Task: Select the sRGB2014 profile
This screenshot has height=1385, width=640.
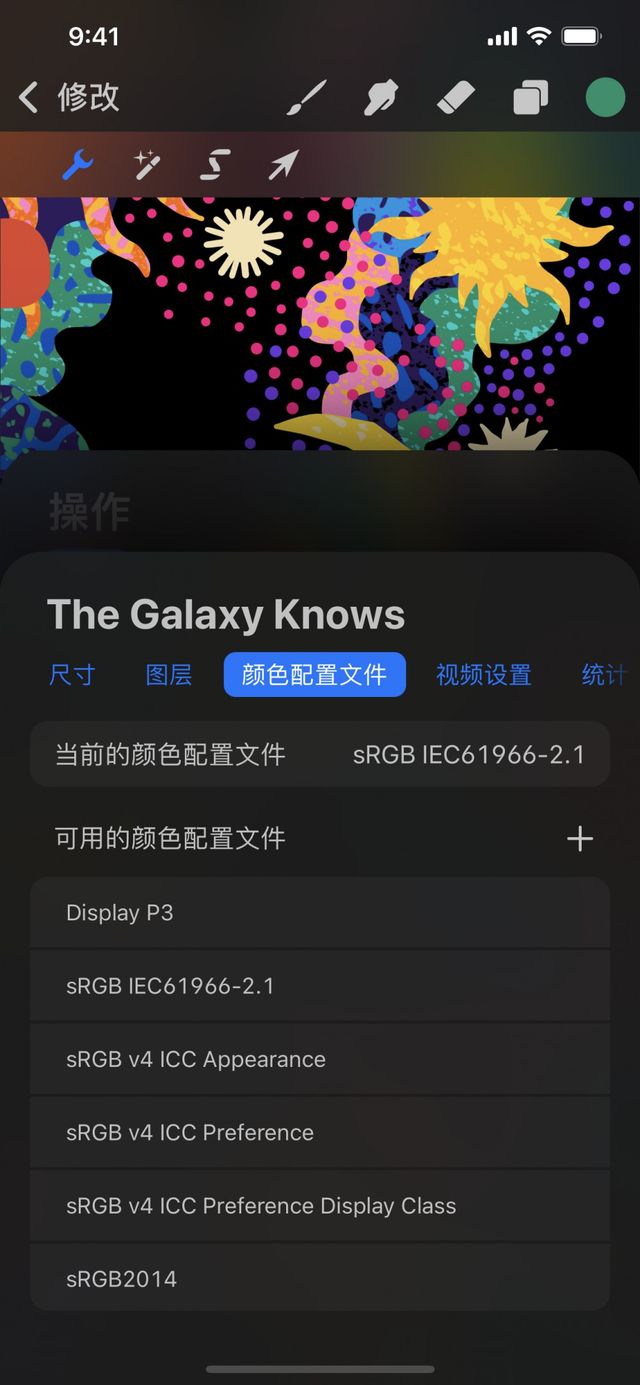Action: 320,1279
